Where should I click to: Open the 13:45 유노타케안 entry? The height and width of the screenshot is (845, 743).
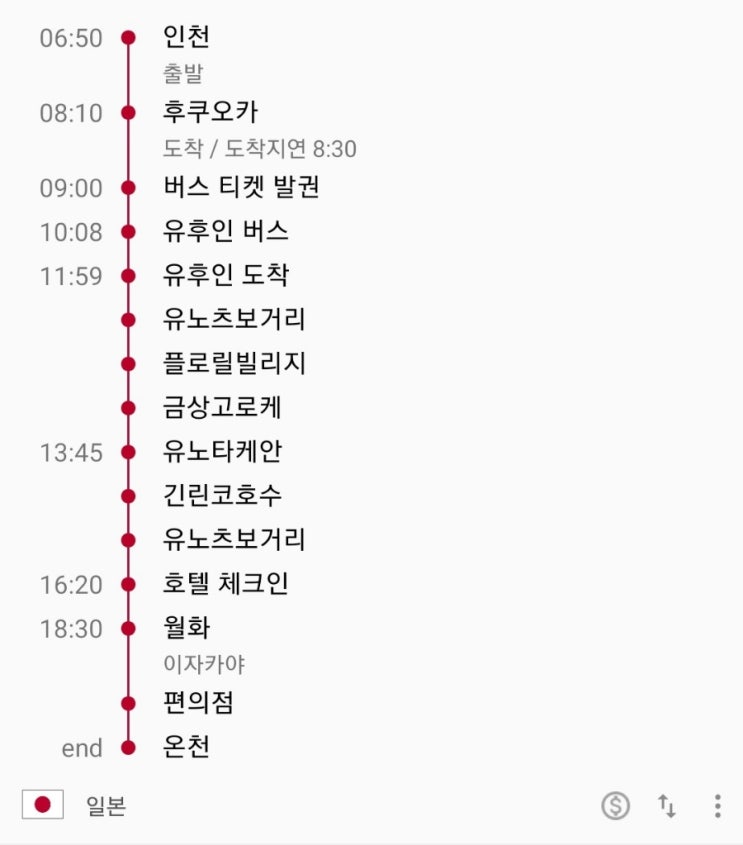point(372,452)
